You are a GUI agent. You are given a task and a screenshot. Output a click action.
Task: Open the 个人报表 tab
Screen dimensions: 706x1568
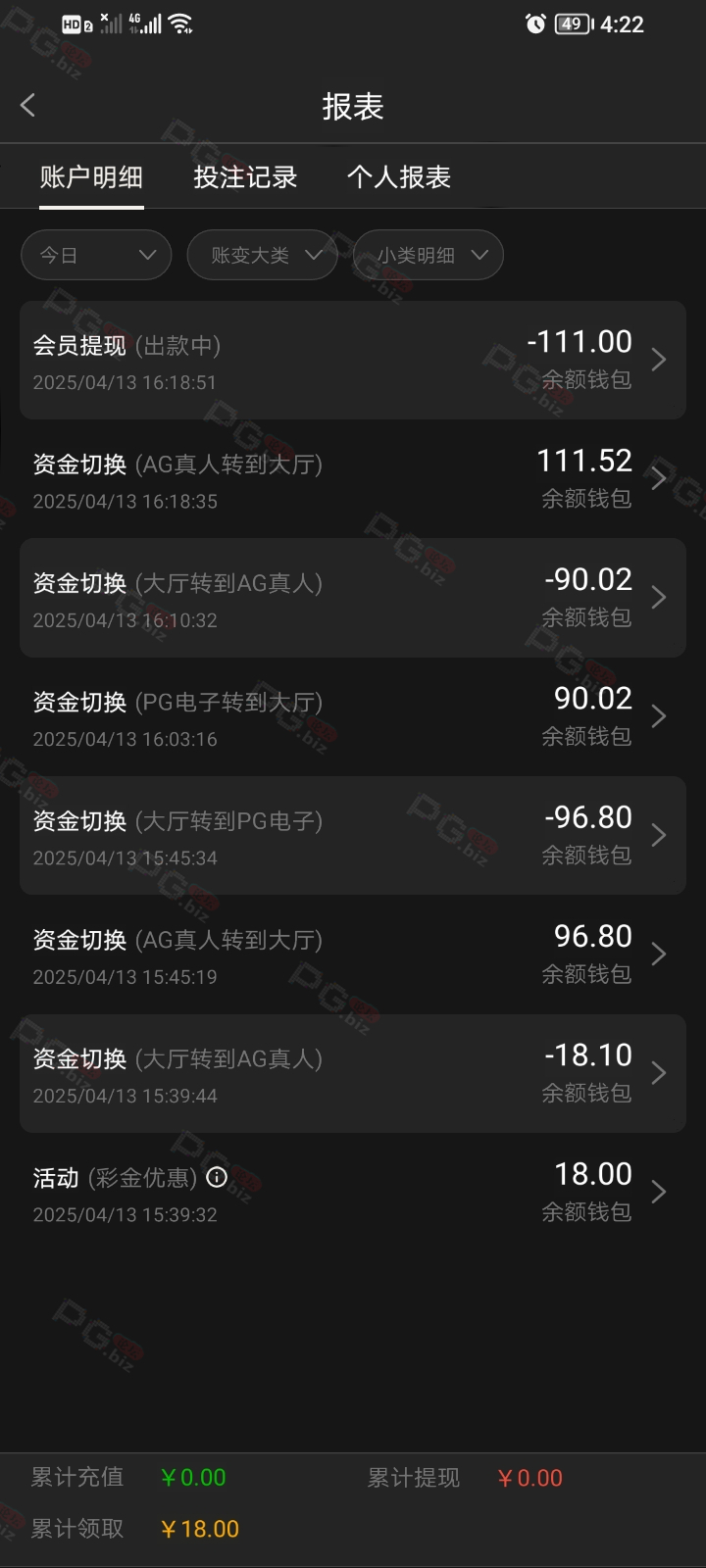(399, 177)
